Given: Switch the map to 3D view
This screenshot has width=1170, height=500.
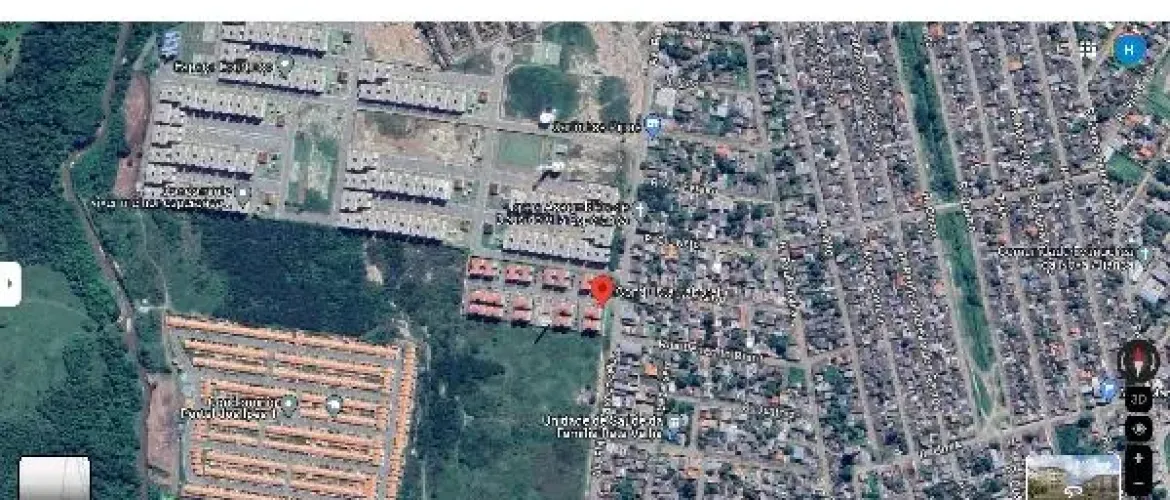Looking at the screenshot, I should coord(1138,399).
